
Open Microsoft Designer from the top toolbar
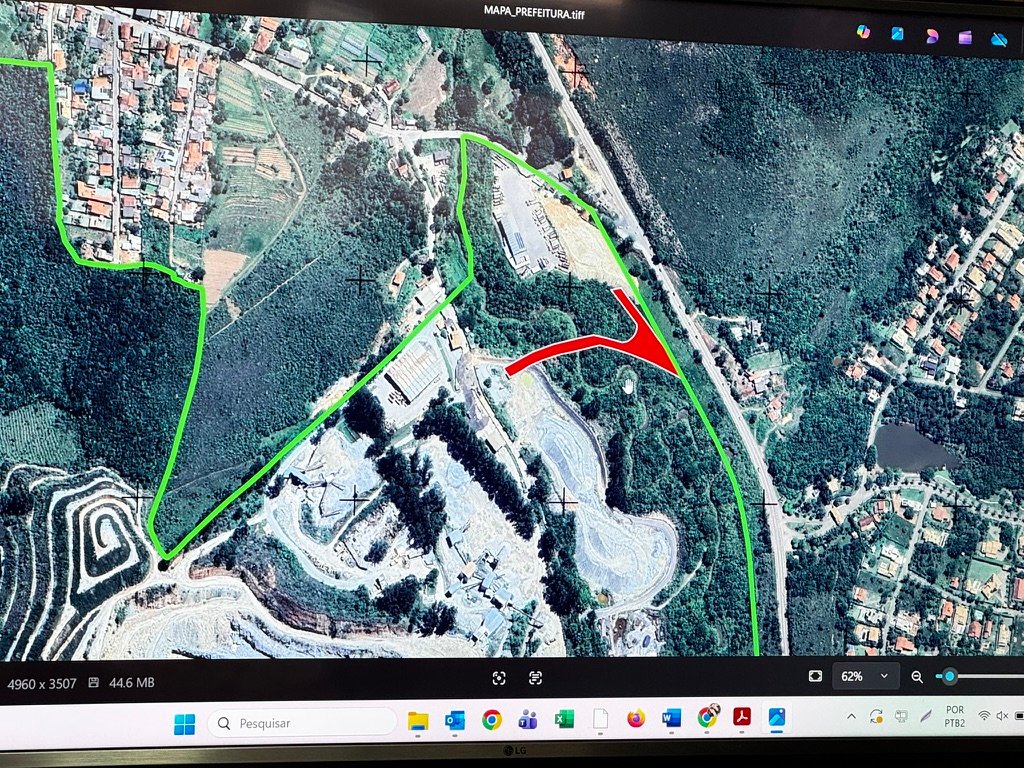pyautogui.click(x=931, y=36)
